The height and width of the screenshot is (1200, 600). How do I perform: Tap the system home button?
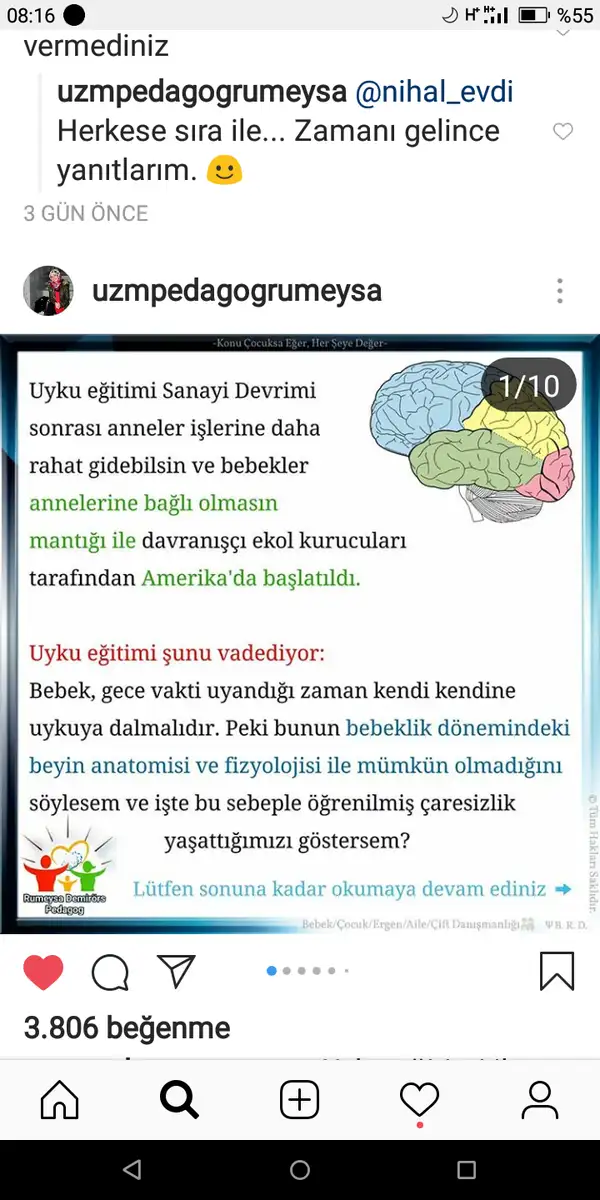click(x=300, y=1169)
